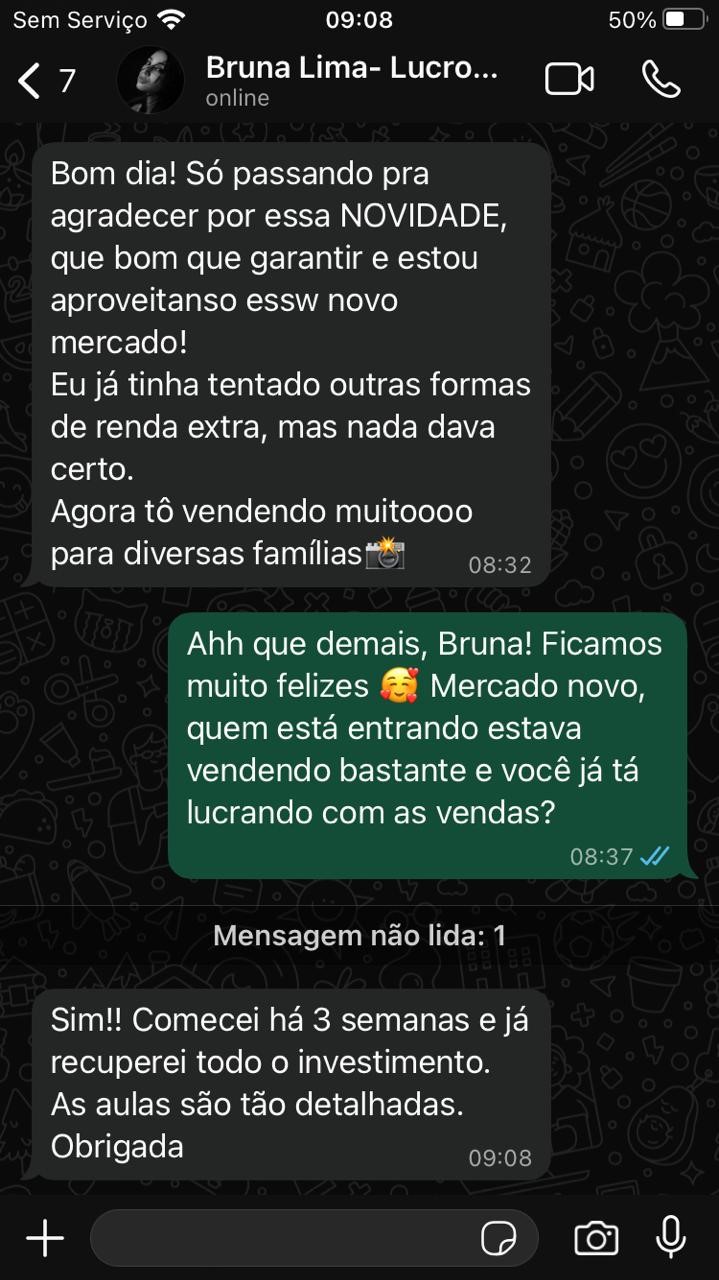The image size is (719, 1280).
Task: Tap the microphone to record audio
Action: pyautogui.click(x=670, y=1238)
